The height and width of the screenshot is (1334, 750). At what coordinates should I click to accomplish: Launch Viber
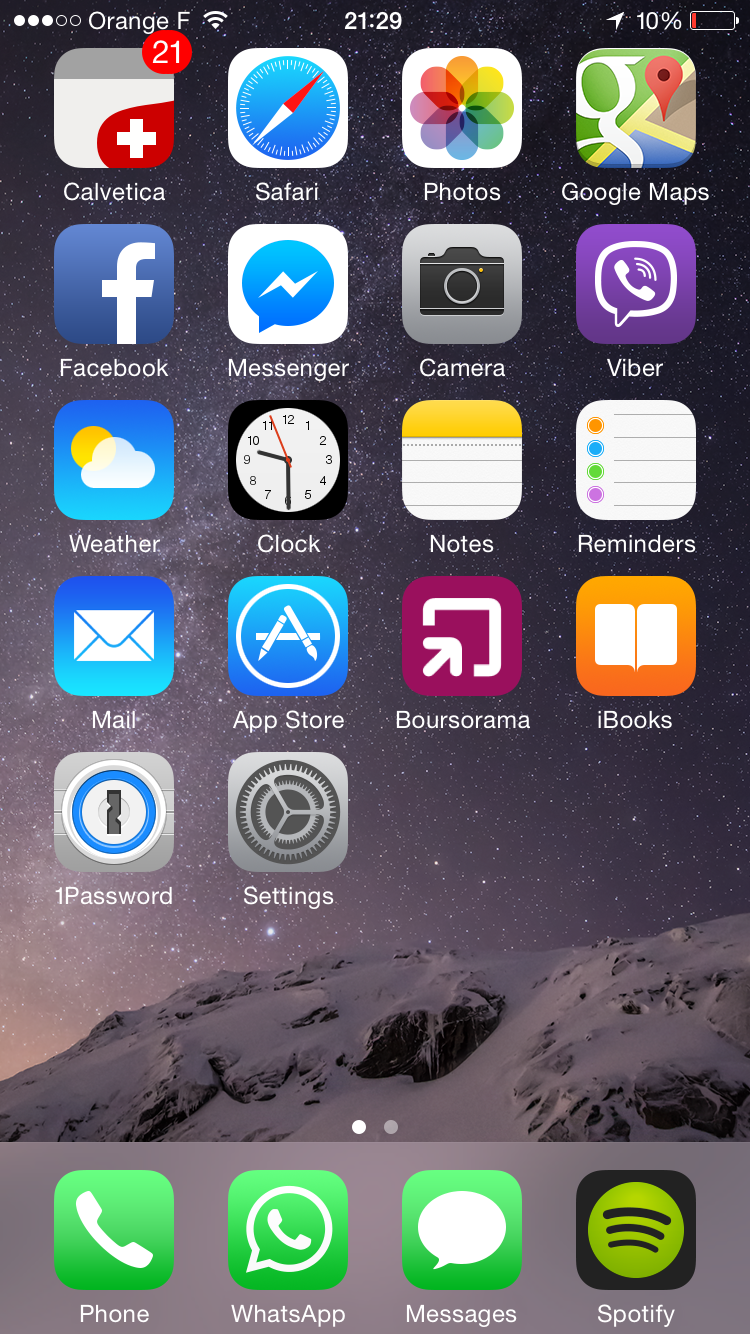coord(636,284)
